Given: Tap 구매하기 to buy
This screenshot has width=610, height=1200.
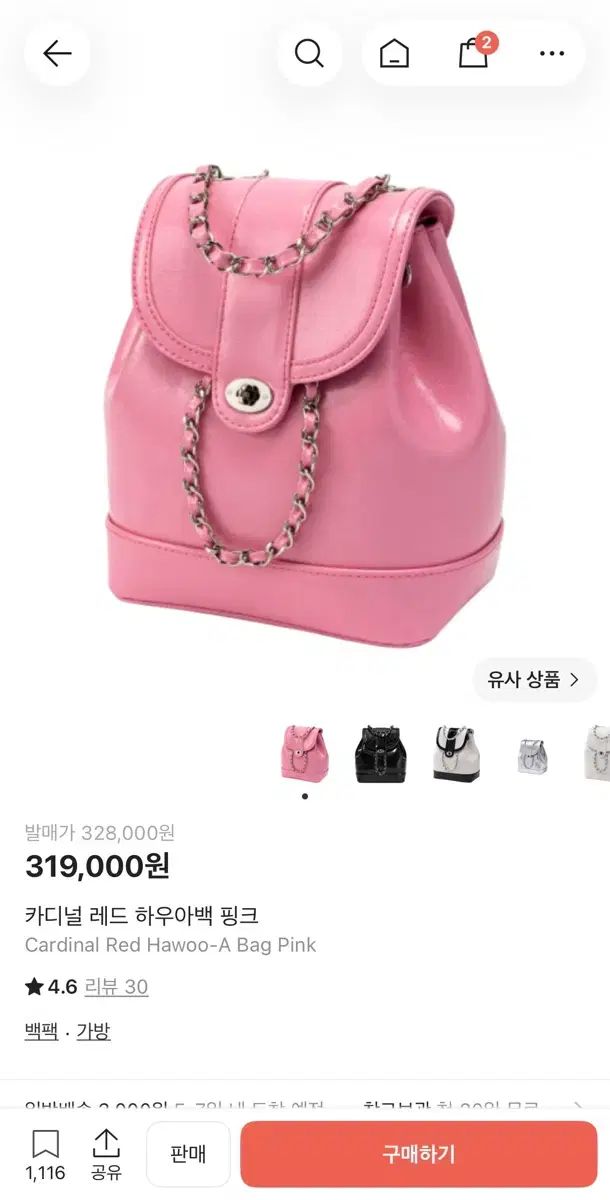Looking at the screenshot, I should pos(419,1154).
